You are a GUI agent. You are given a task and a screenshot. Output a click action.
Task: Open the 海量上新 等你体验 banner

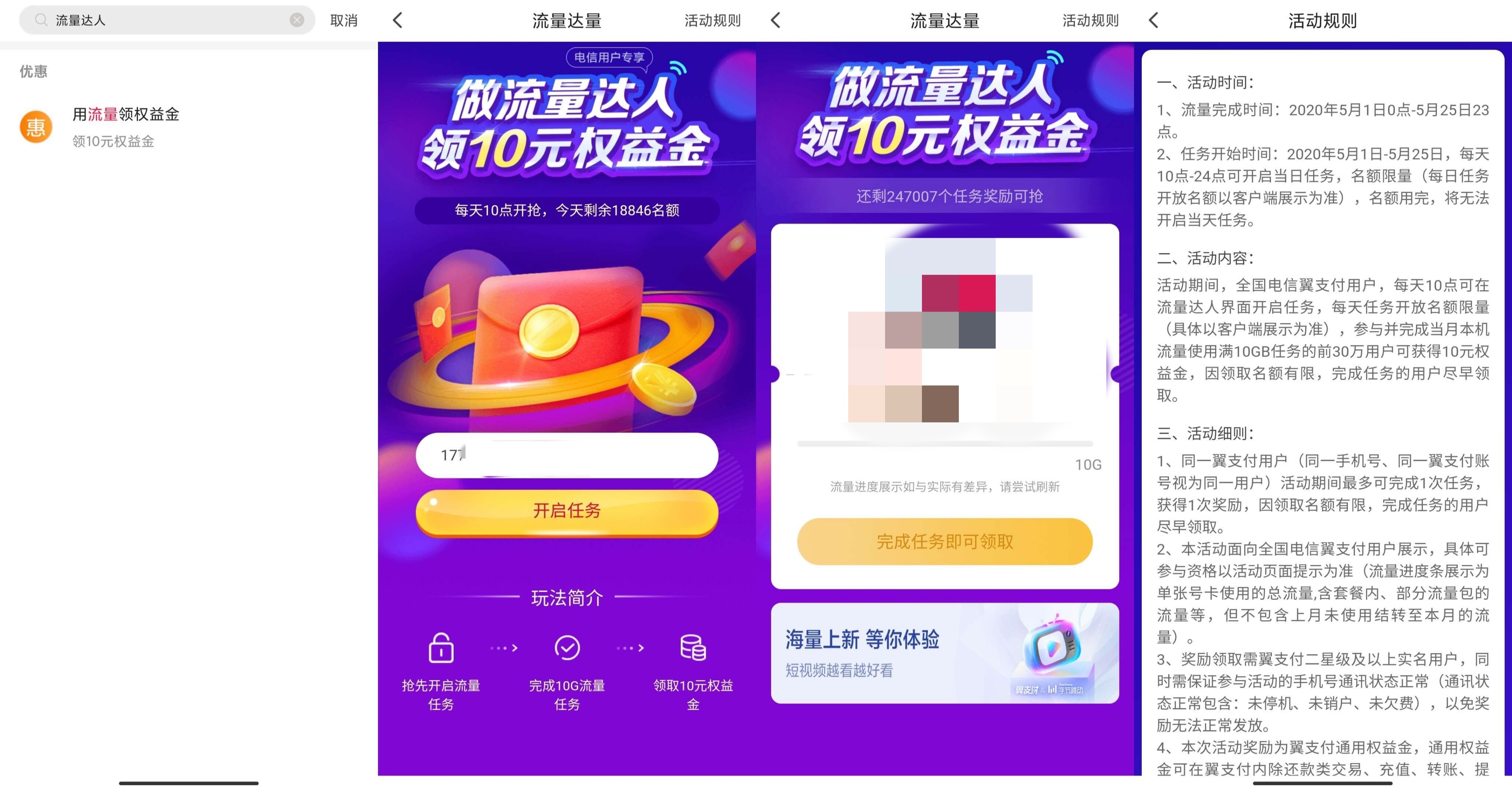(944, 653)
